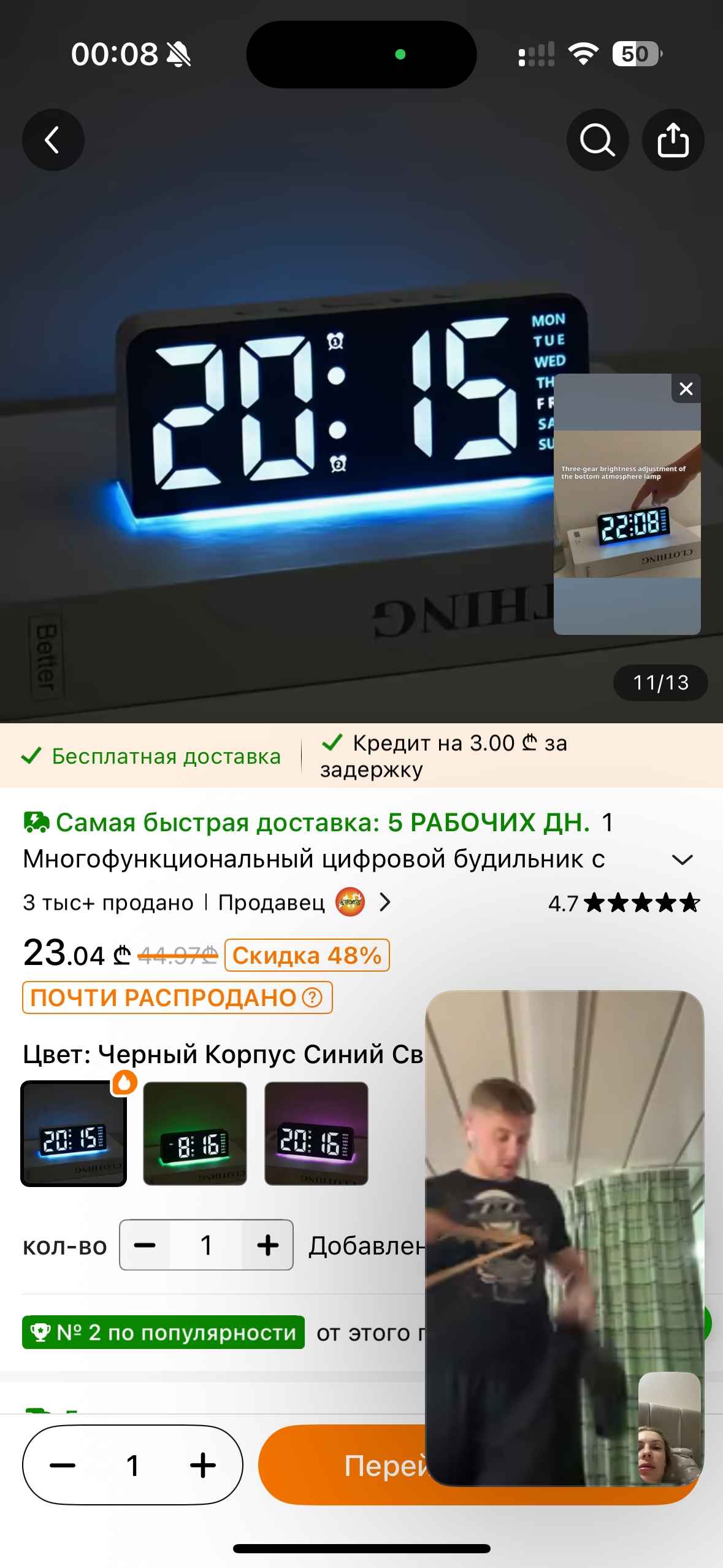
Task: Increase кол-во quantity with the plus
Action: tap(268, 1245)
